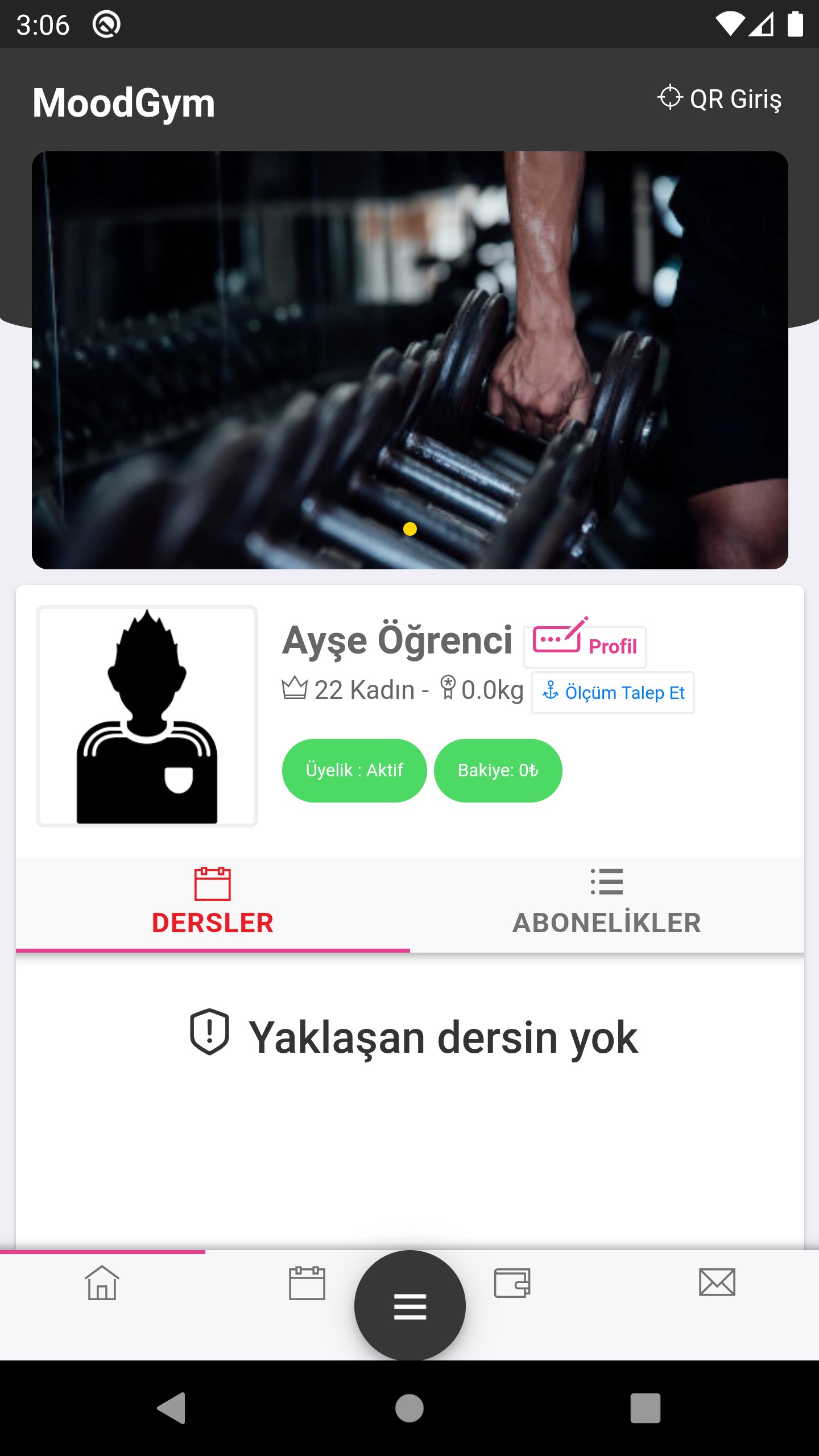Tap the profile avatar picture
This screenshot has width=819, height=1456.
[x=147, y=716]
